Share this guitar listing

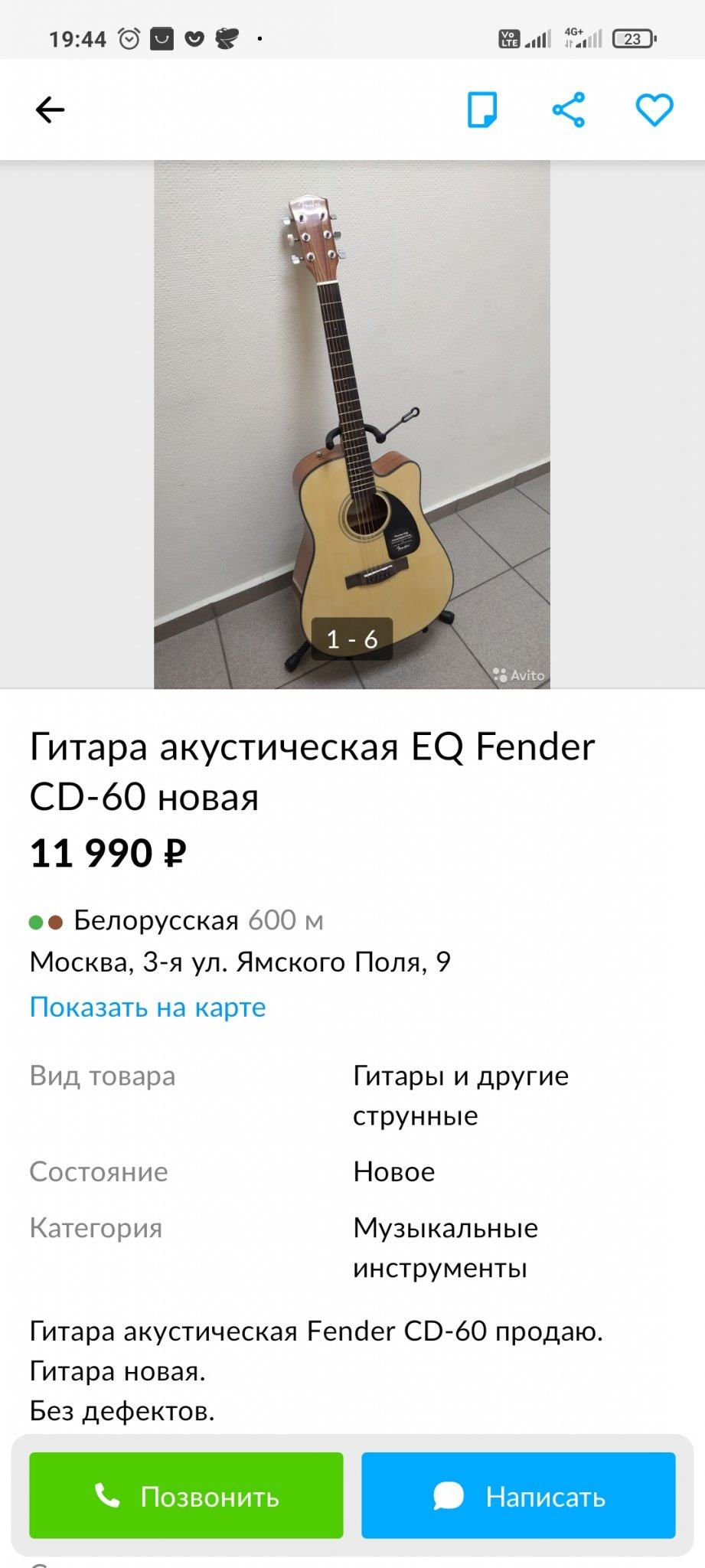coord(569,110)
